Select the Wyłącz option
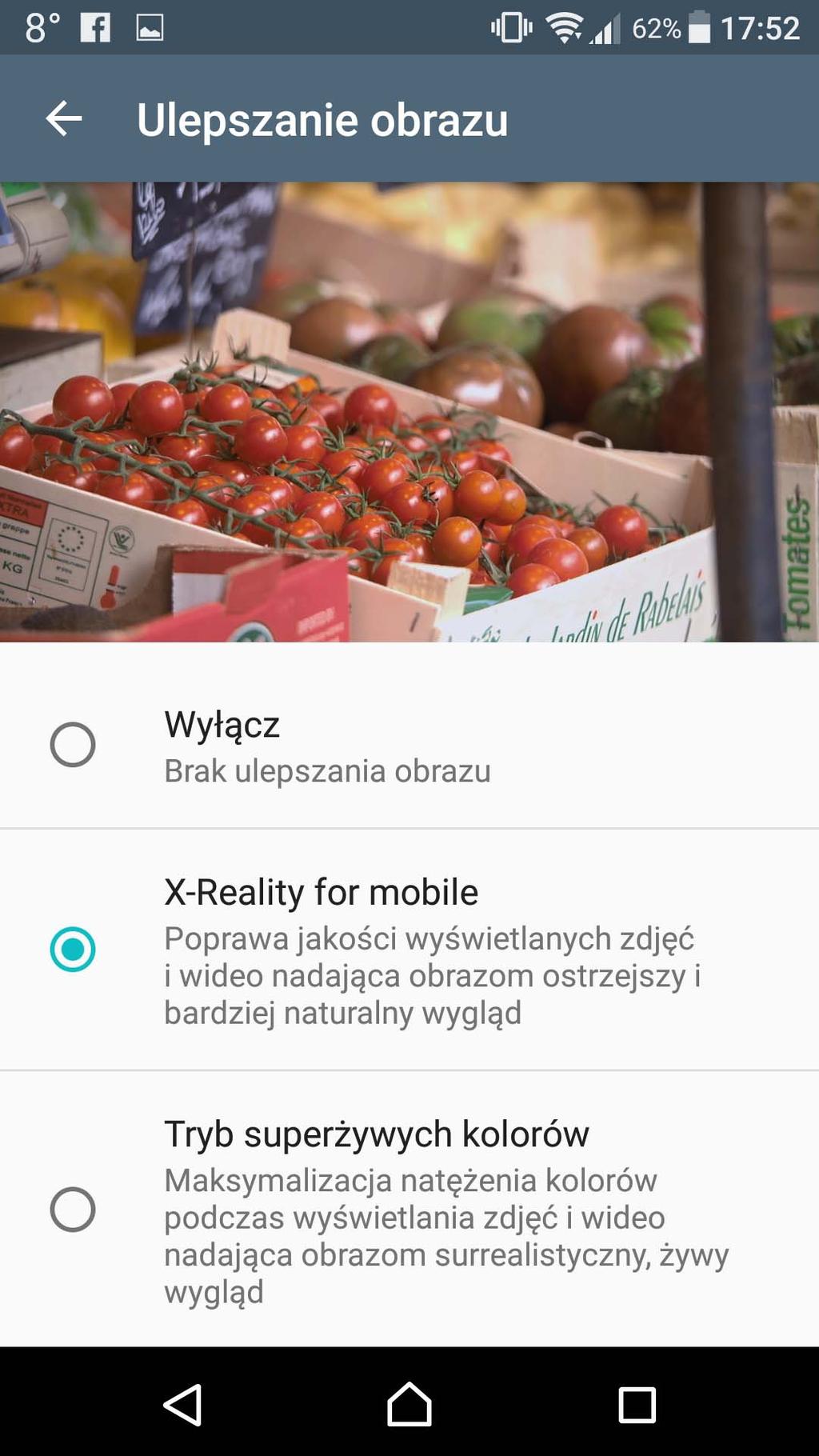Viewport: 819px width, 1456px height. click(x=73, y=745)
